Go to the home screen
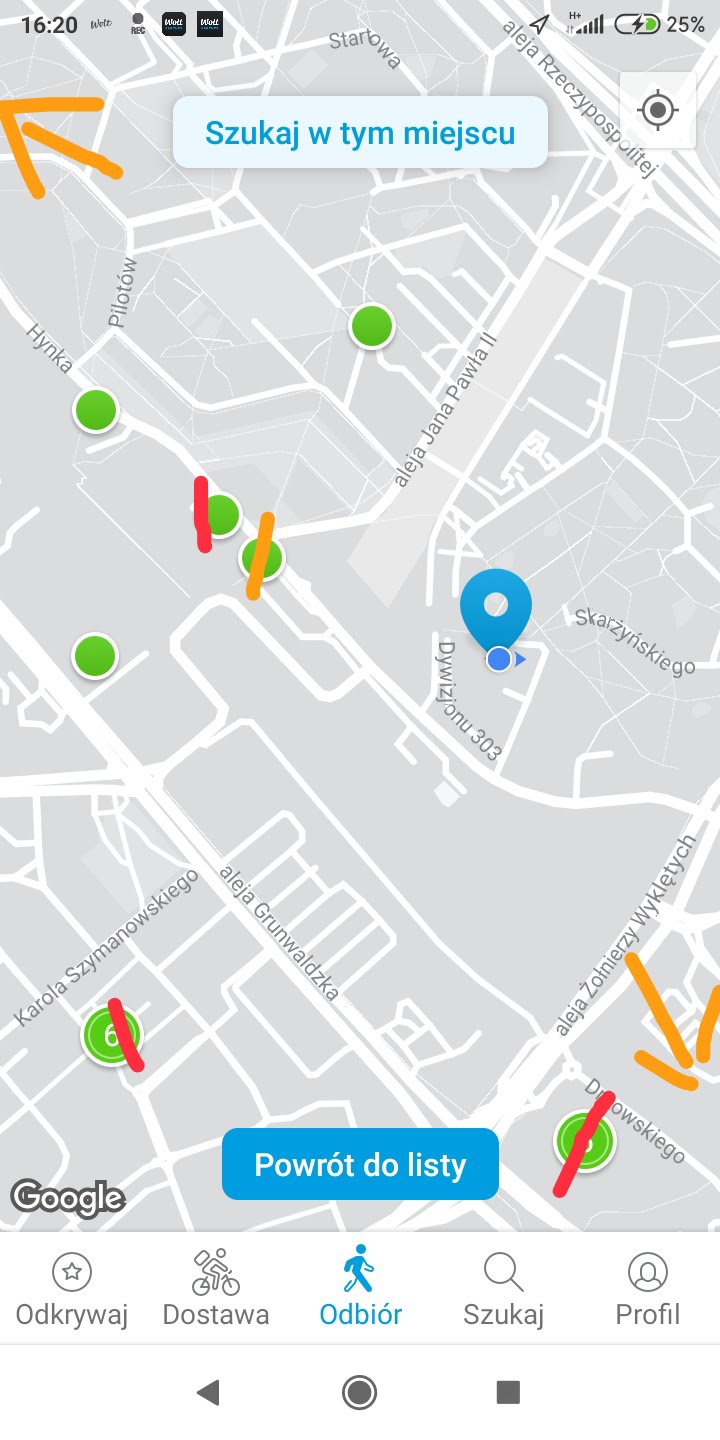 pos(359,1392)
